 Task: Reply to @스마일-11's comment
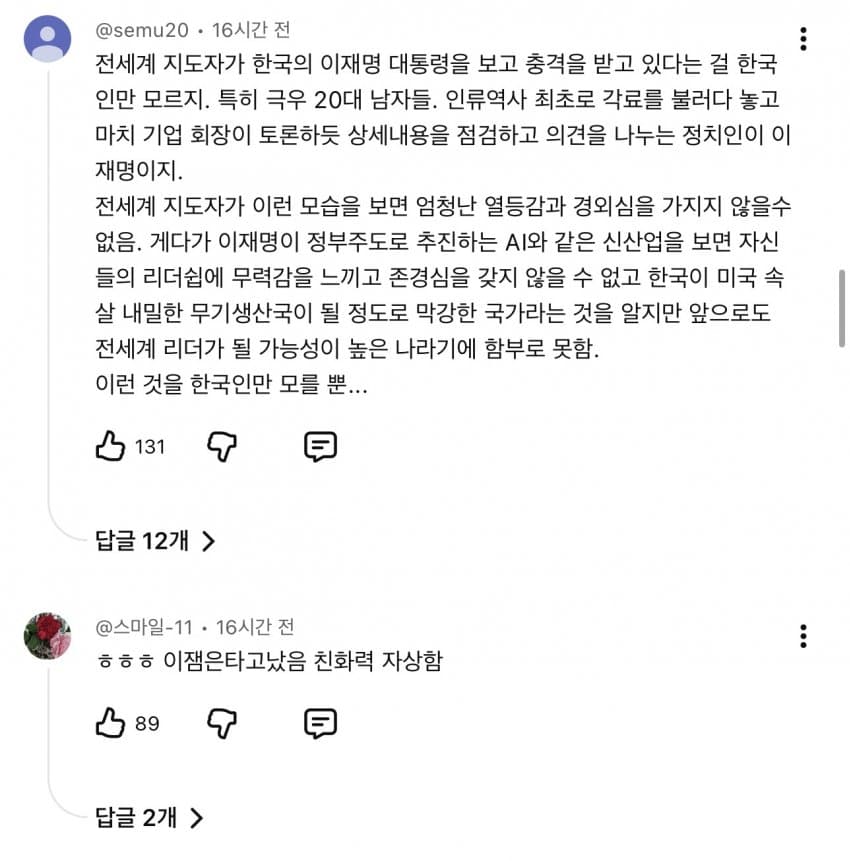coord(320,723)
